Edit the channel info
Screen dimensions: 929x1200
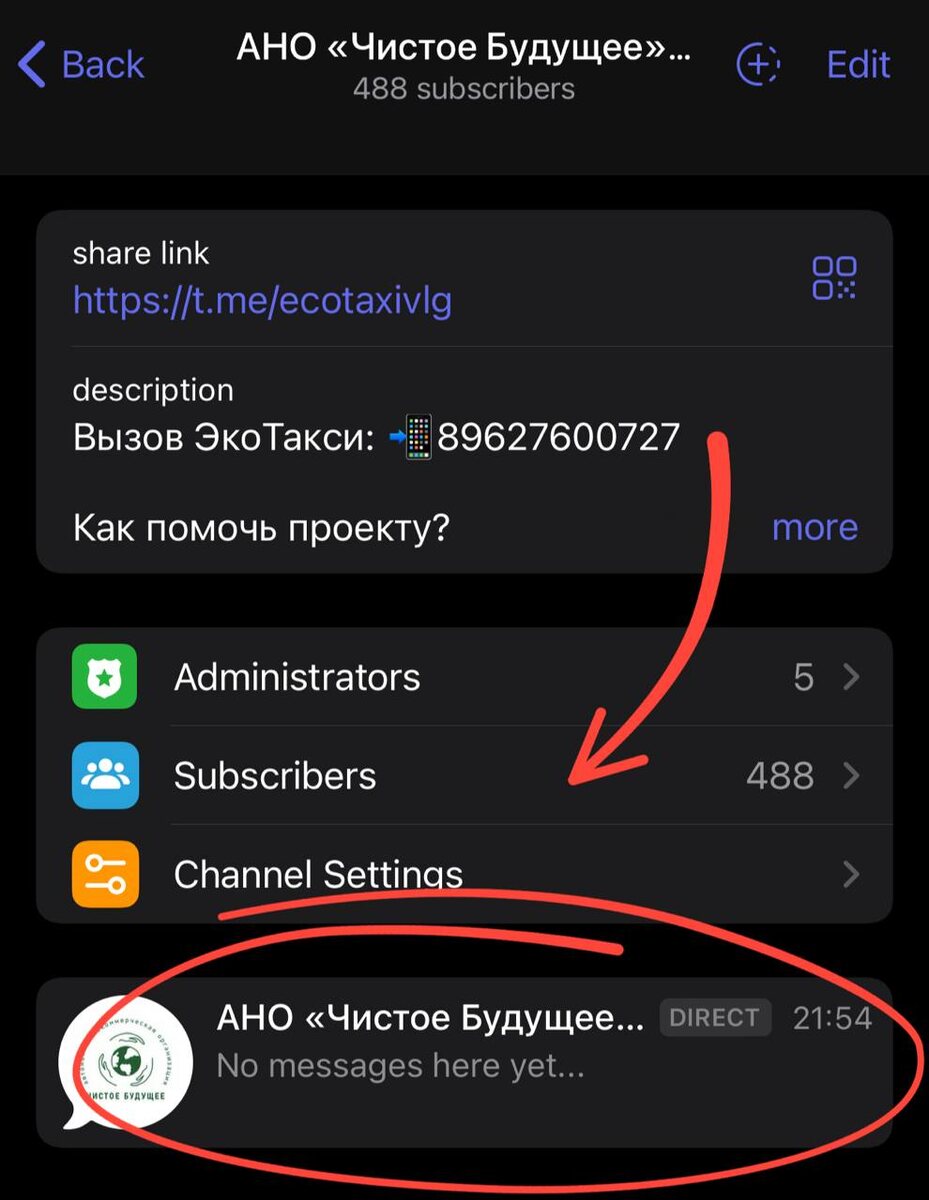[x=859, y=65]
